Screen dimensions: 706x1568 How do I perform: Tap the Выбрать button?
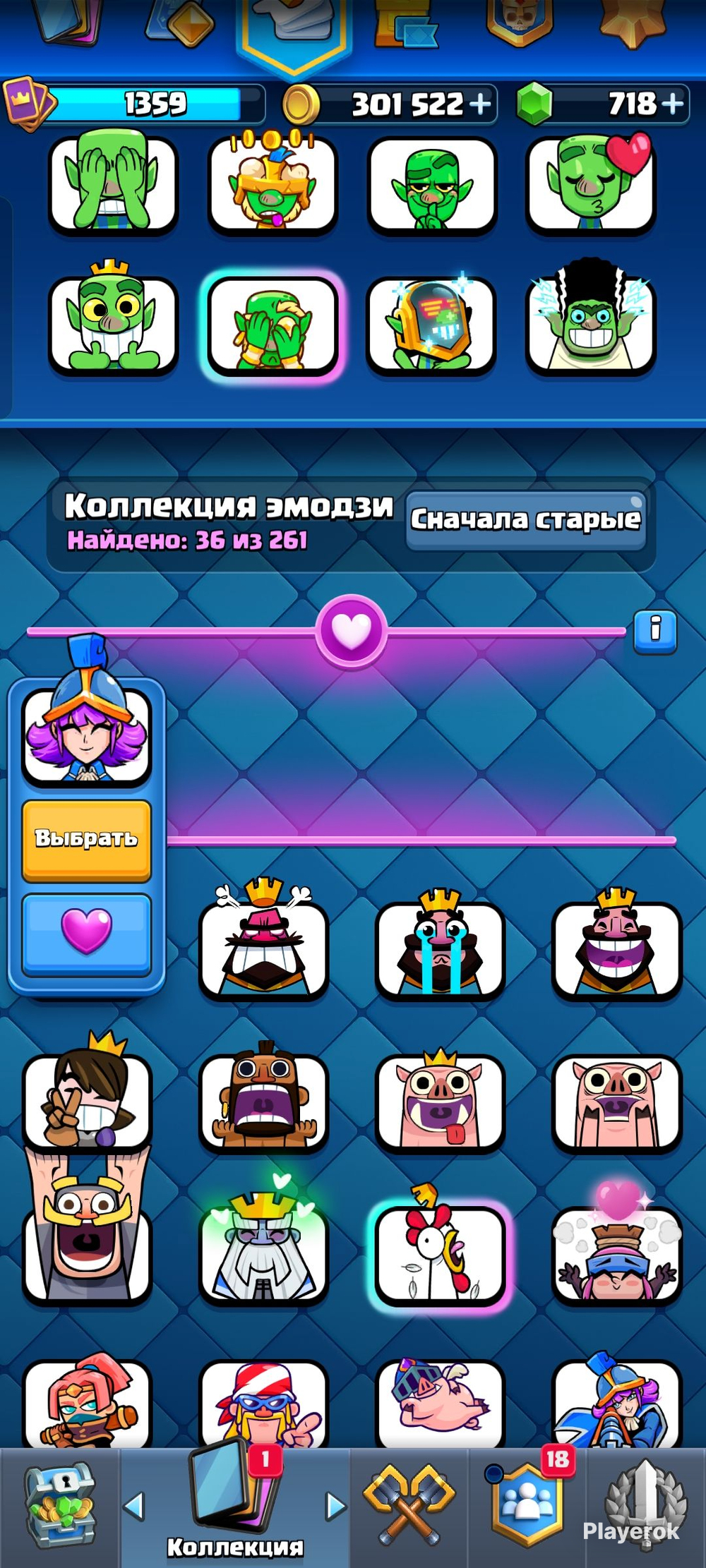pos(87,840)
